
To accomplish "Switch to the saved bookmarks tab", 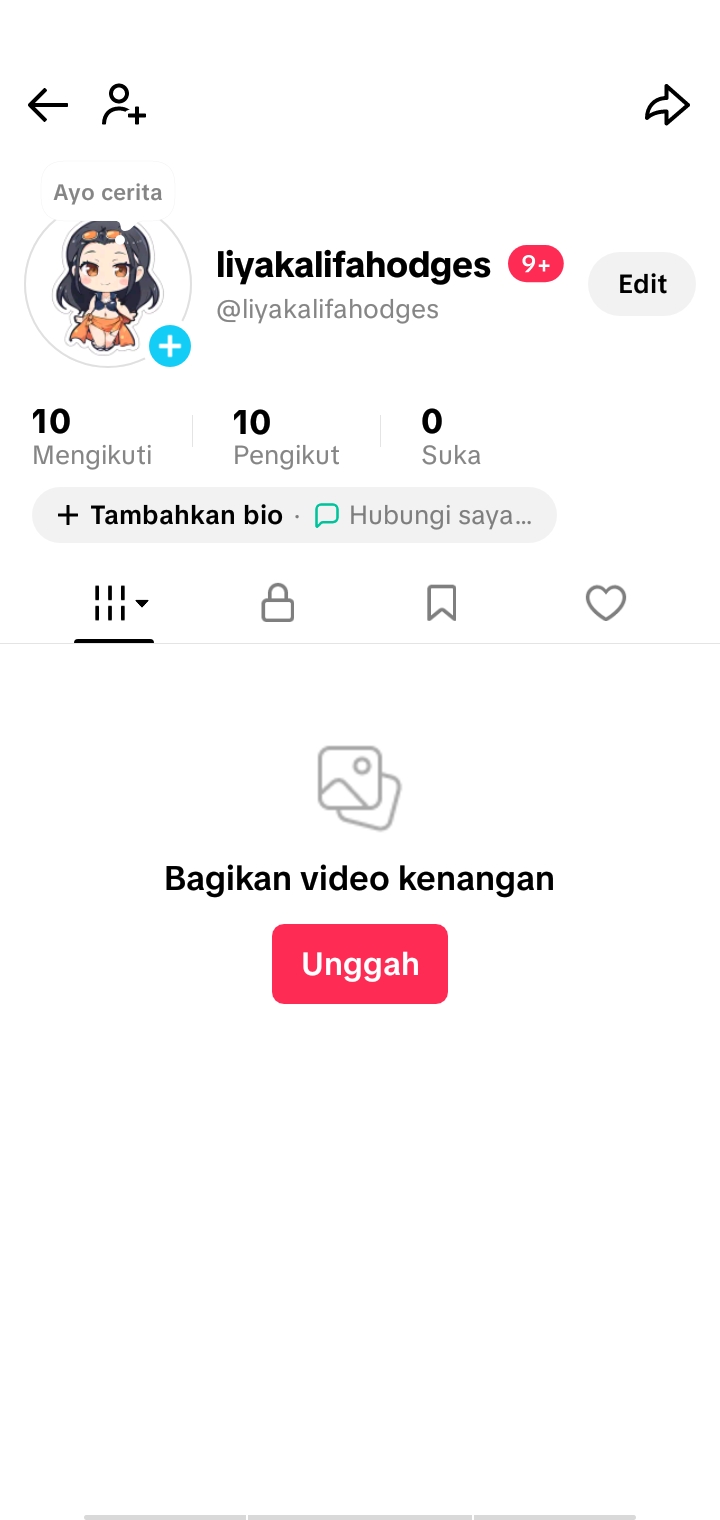I will 441,603.
